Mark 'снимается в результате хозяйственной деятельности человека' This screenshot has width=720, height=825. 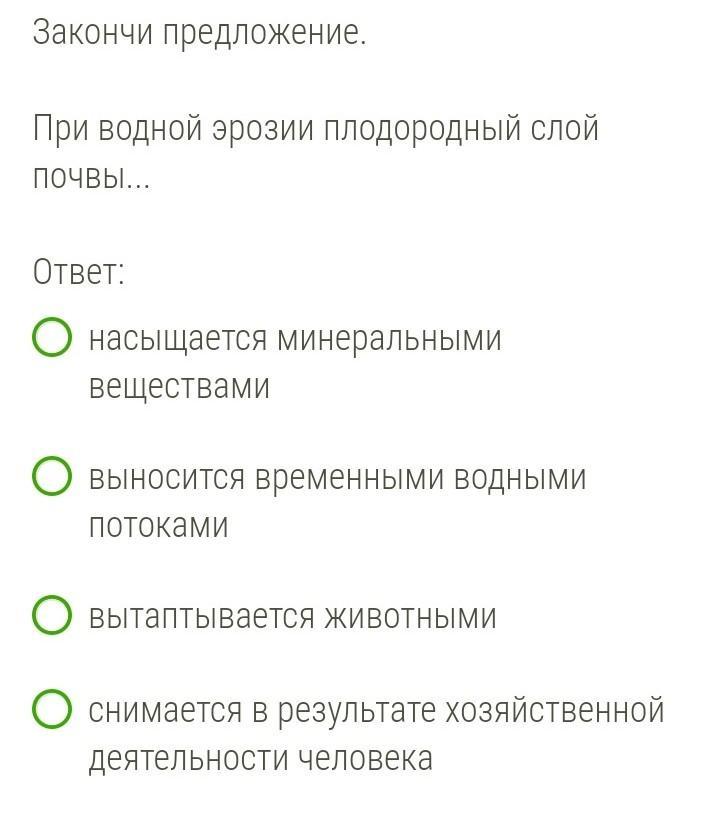point(52,710)
